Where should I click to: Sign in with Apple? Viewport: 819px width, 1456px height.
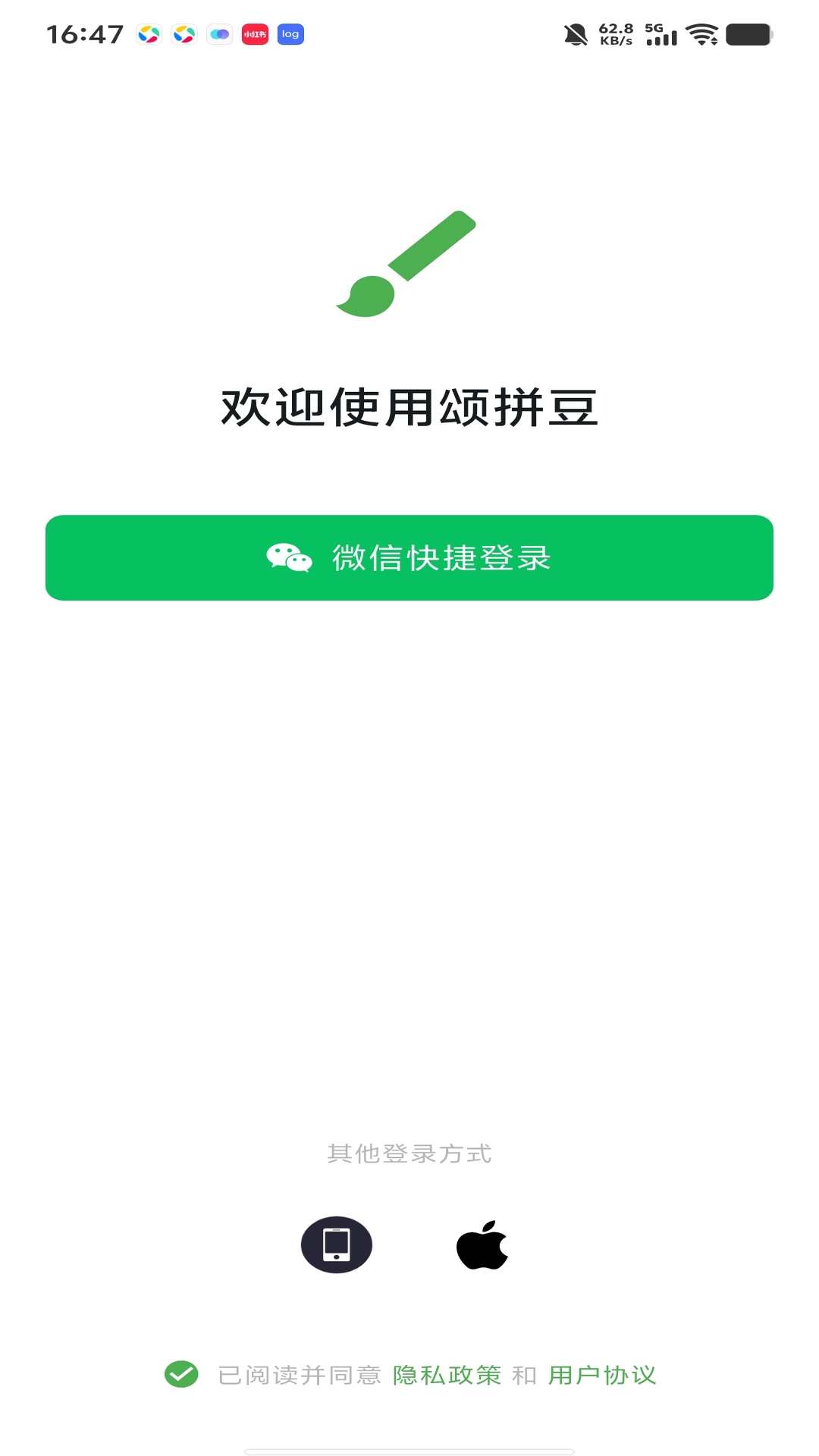click(x=482, y=1245)
